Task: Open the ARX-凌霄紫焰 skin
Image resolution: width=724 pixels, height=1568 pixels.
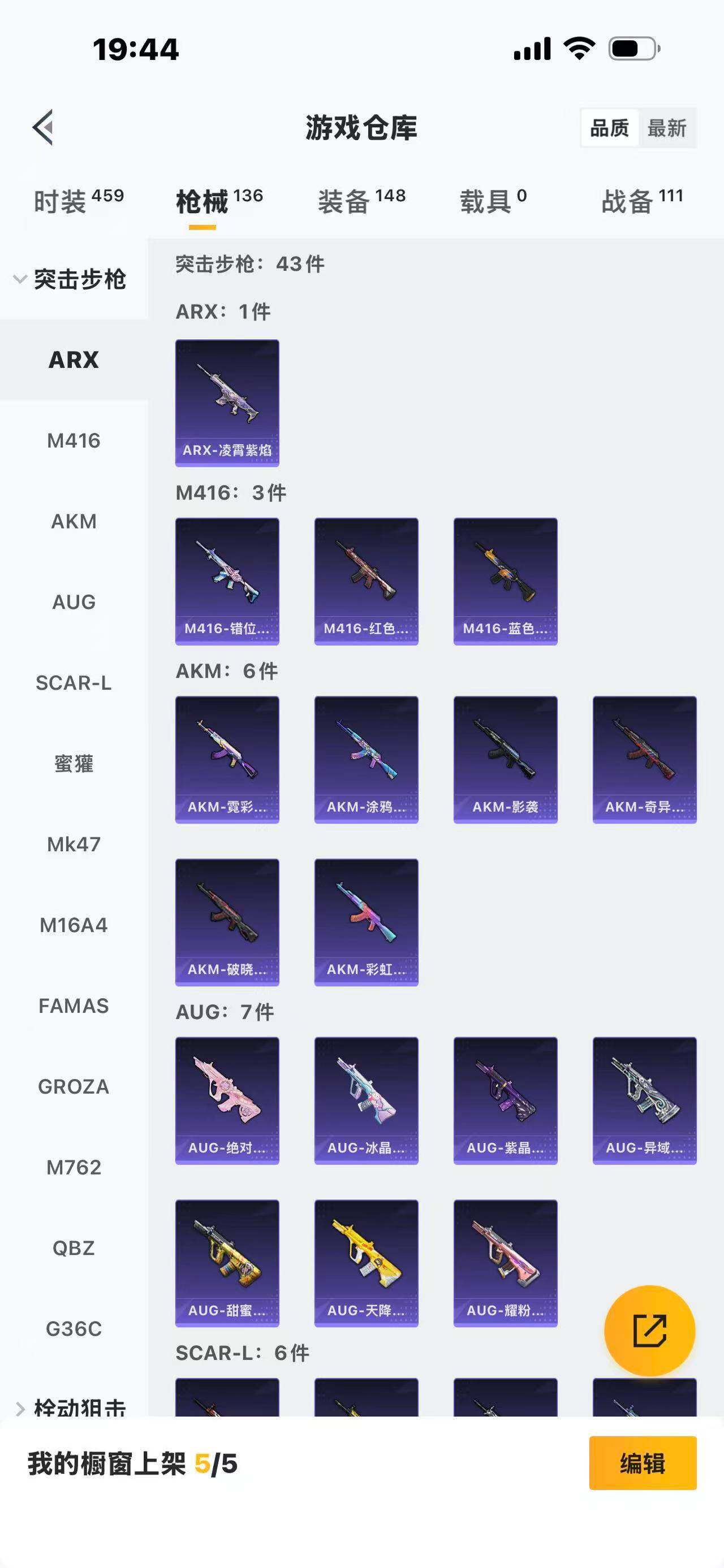Action: [x=227, y=403]
